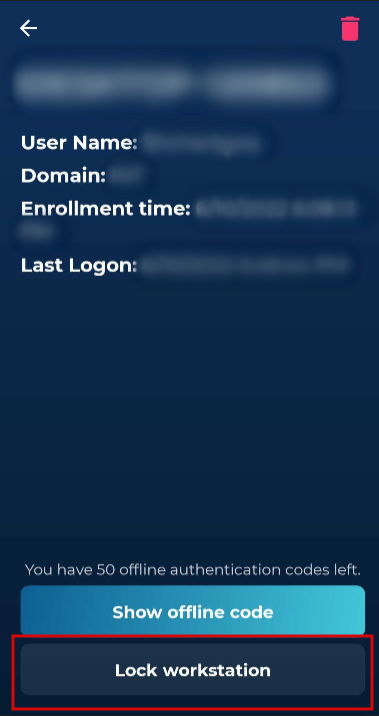Lock the workstation

pos(193,670)
